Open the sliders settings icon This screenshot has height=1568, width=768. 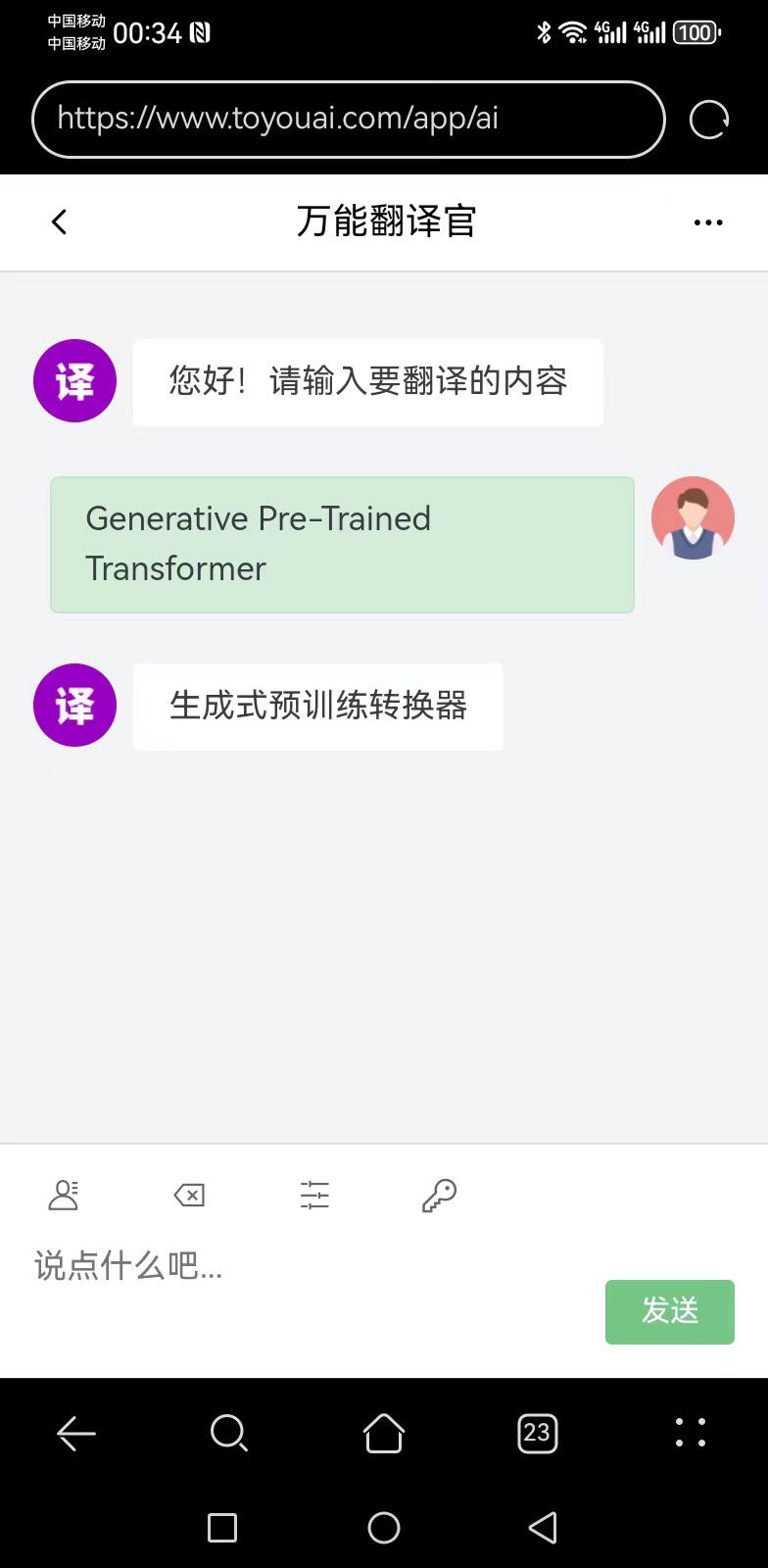pyautogui.click(x=314, y=1195)
